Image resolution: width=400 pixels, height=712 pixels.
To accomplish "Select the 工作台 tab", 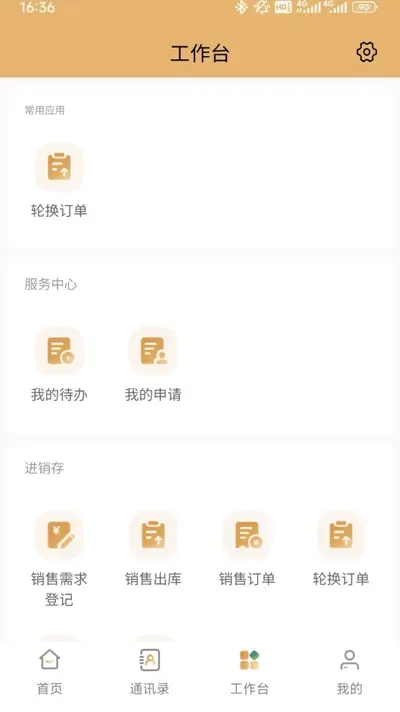I will click(249, 672).
